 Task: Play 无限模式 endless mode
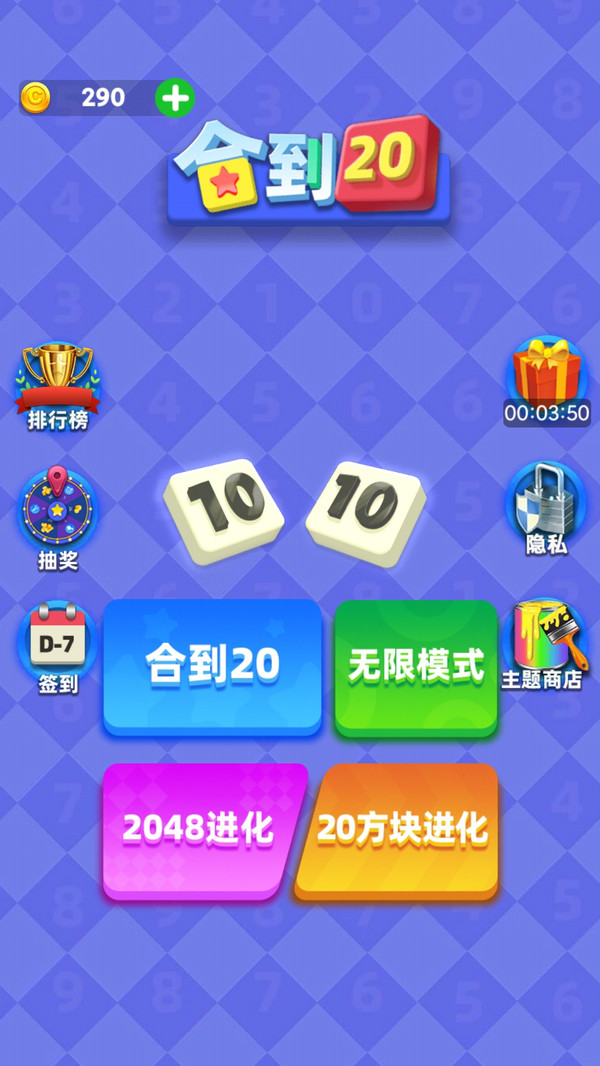pyautogui.click(x=416, y=667)
